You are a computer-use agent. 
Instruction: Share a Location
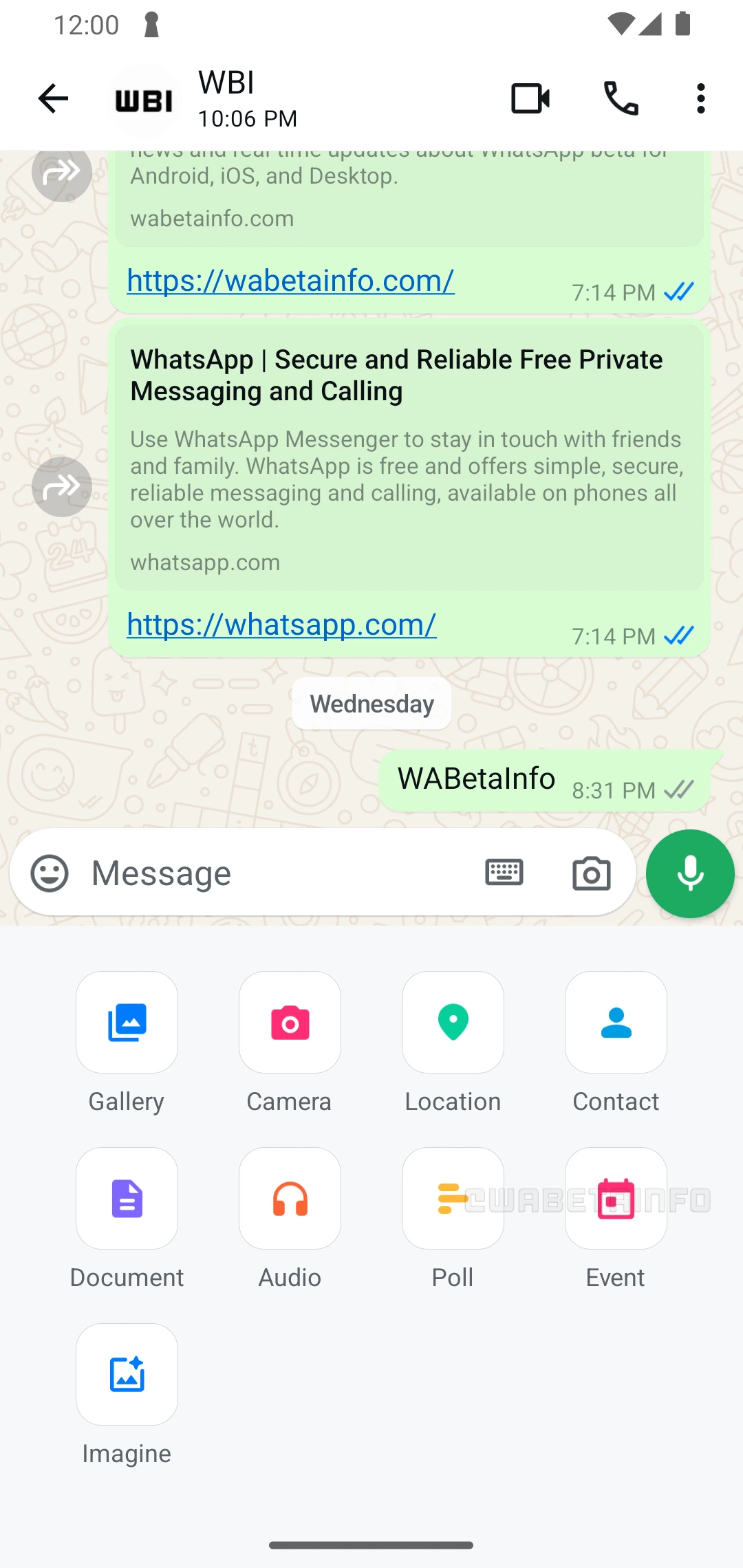coord(453,1023)
